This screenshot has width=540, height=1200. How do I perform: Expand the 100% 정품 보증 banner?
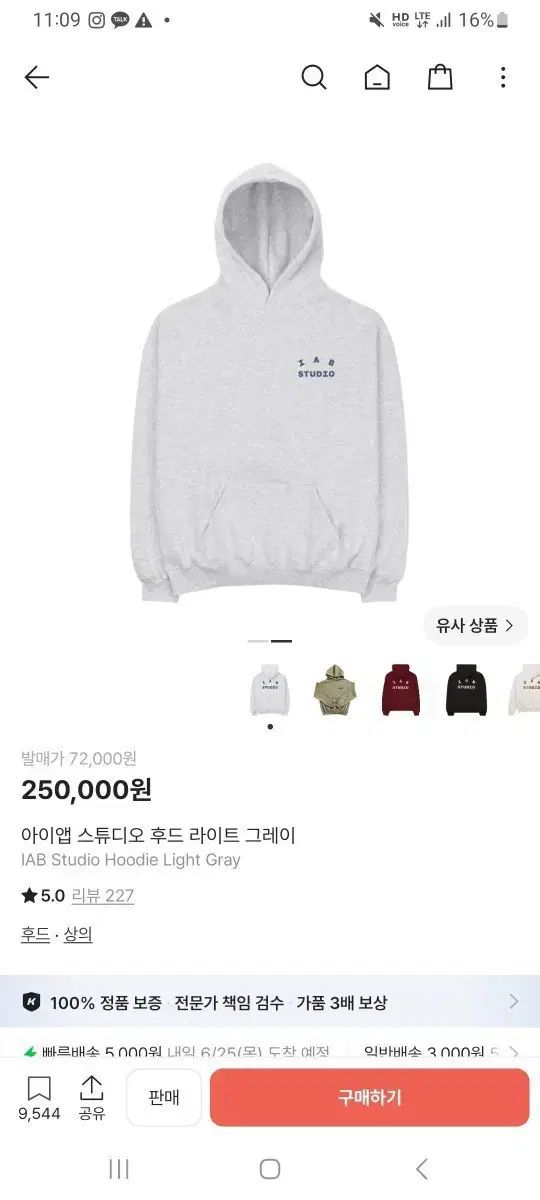point(270,1002)
